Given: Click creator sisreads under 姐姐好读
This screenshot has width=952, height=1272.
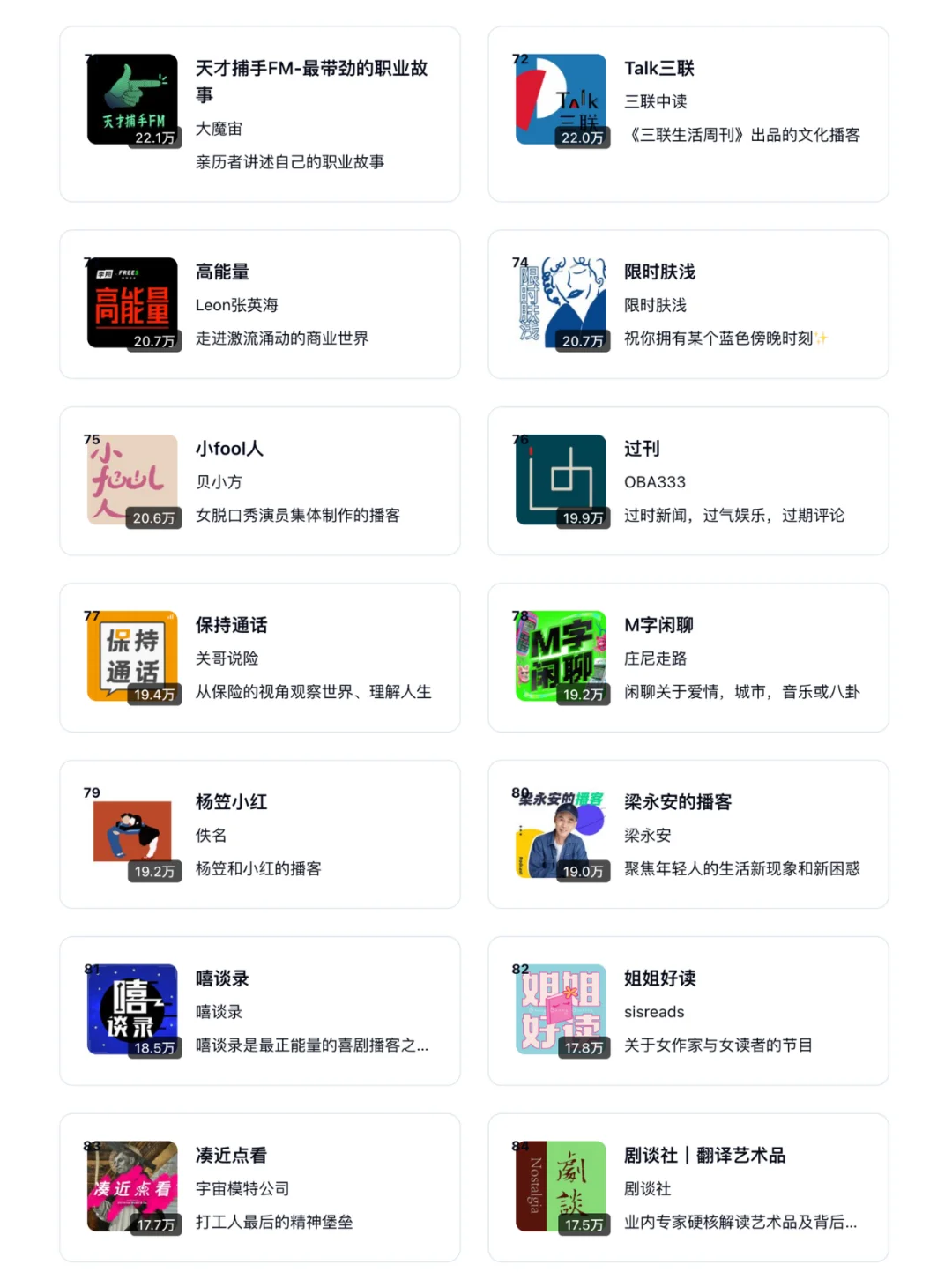Looking at the screenshot, I should 653,1012.
